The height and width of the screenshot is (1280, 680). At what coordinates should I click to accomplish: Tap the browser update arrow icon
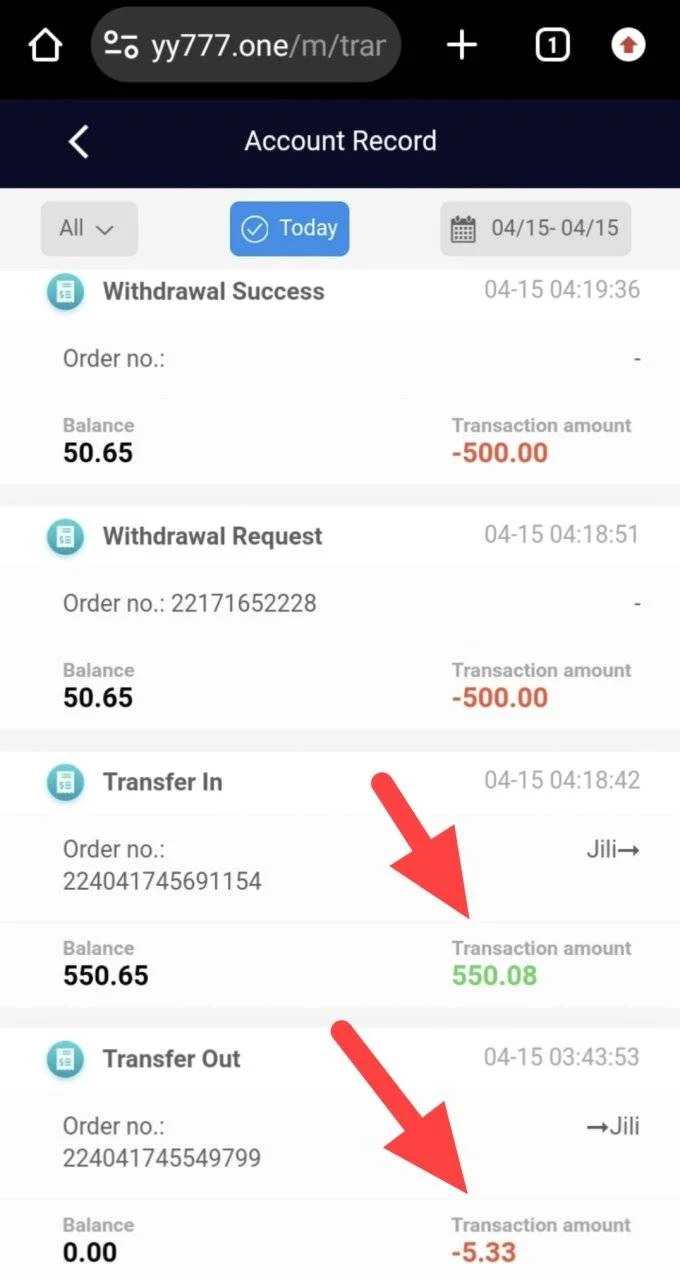click(628, 45)
